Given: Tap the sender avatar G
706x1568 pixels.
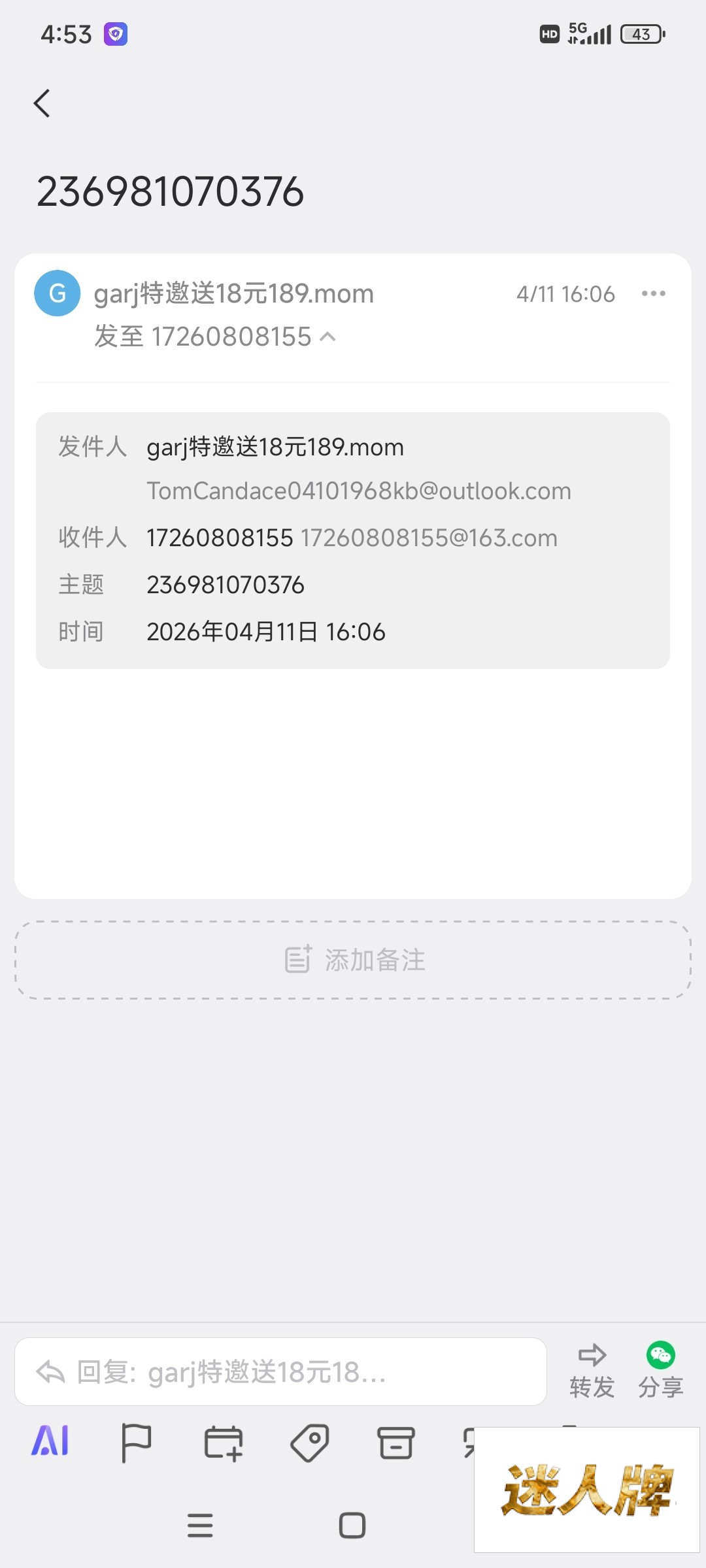Looking at the screenshot, I should [x=58, y=293].
